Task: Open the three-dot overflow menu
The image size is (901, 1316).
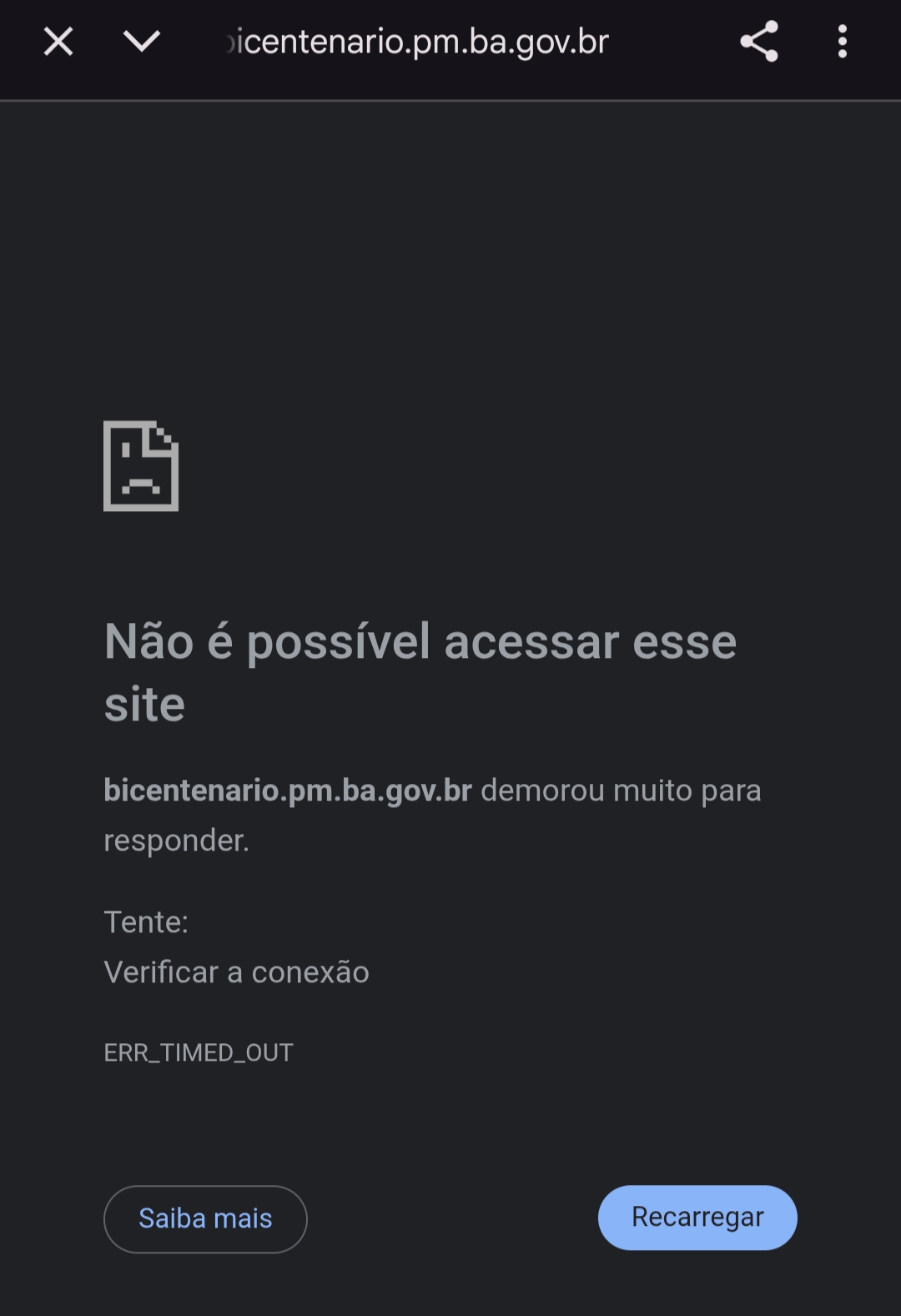Action: pos(842,42)
